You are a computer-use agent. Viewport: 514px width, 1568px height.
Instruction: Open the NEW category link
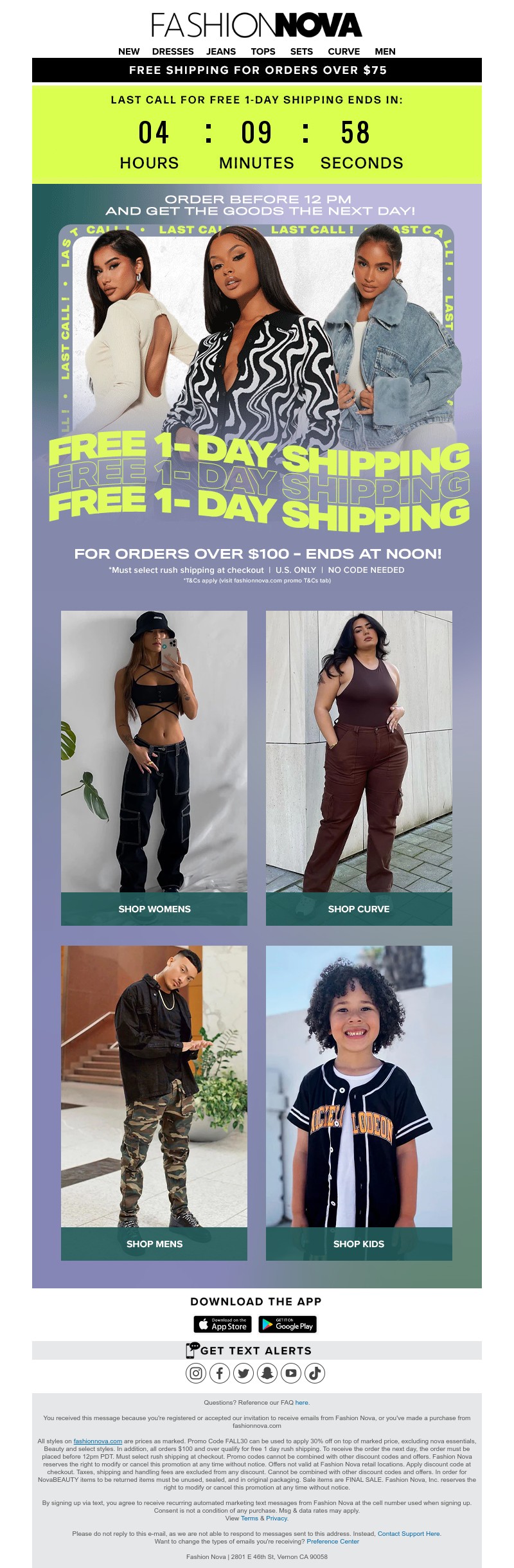click(x=128, y=51)
